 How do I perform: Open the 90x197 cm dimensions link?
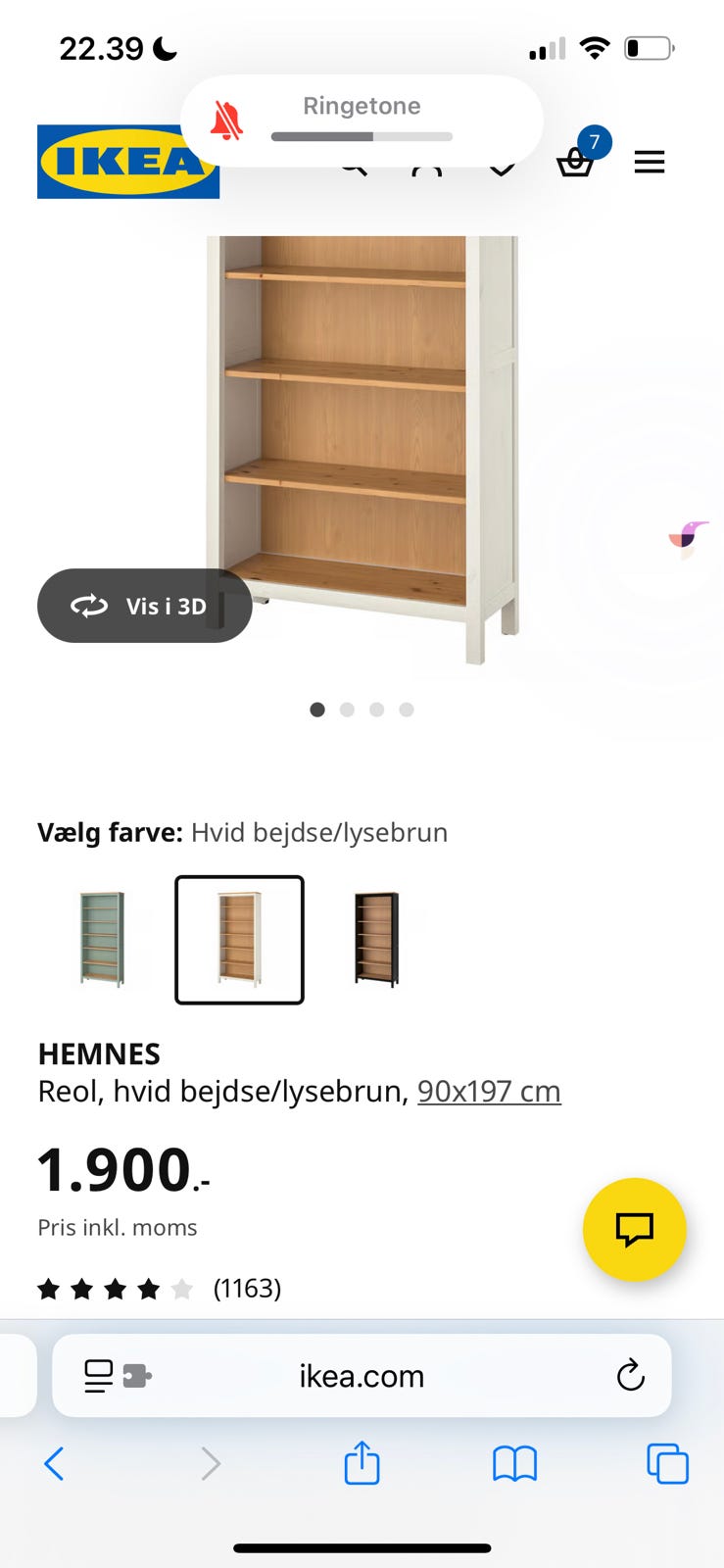click(489, 1090)
